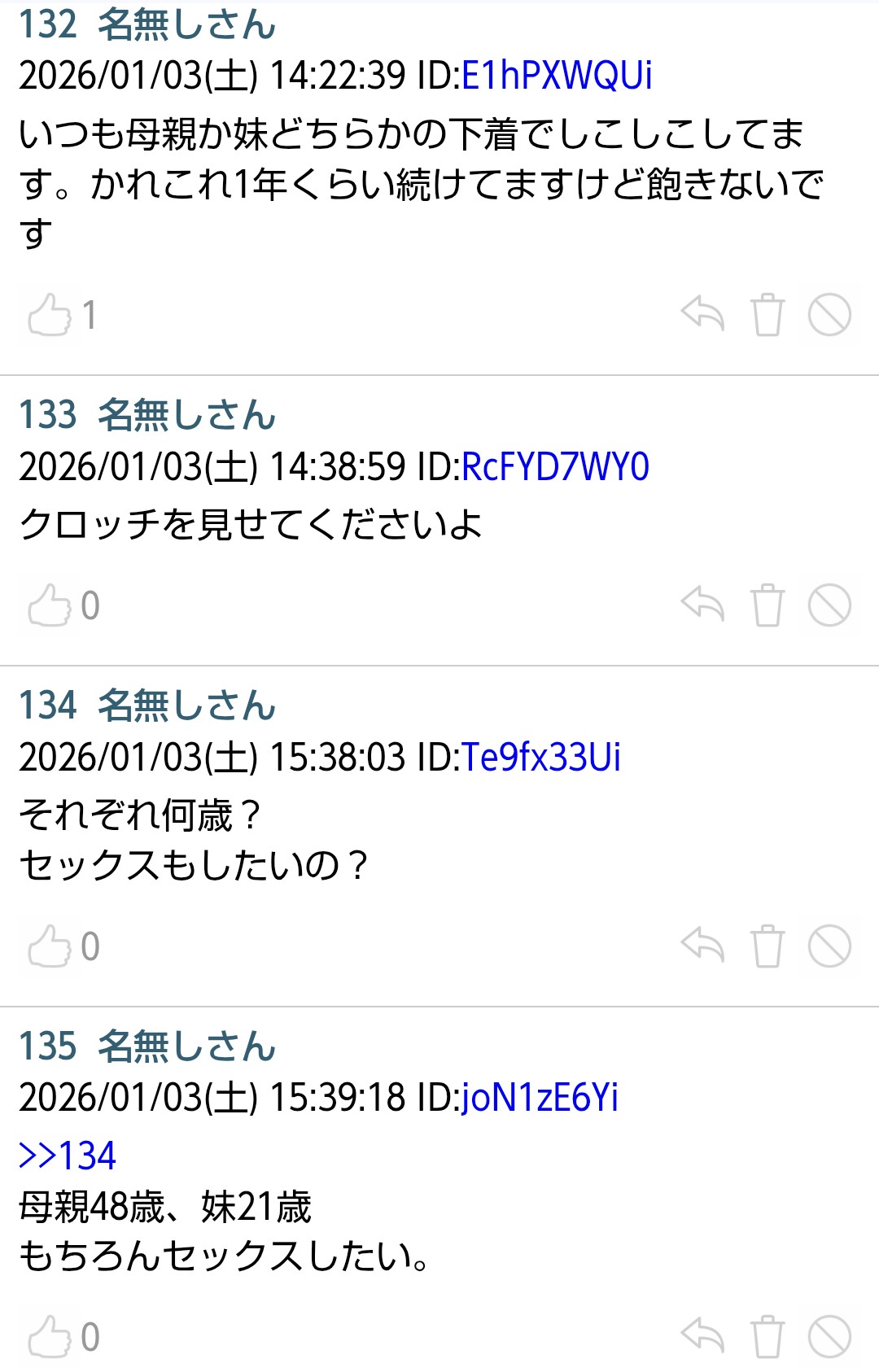This screenshot has width=879, height=1372.
Task: Reply to post 133
Action: coord(702,605)
